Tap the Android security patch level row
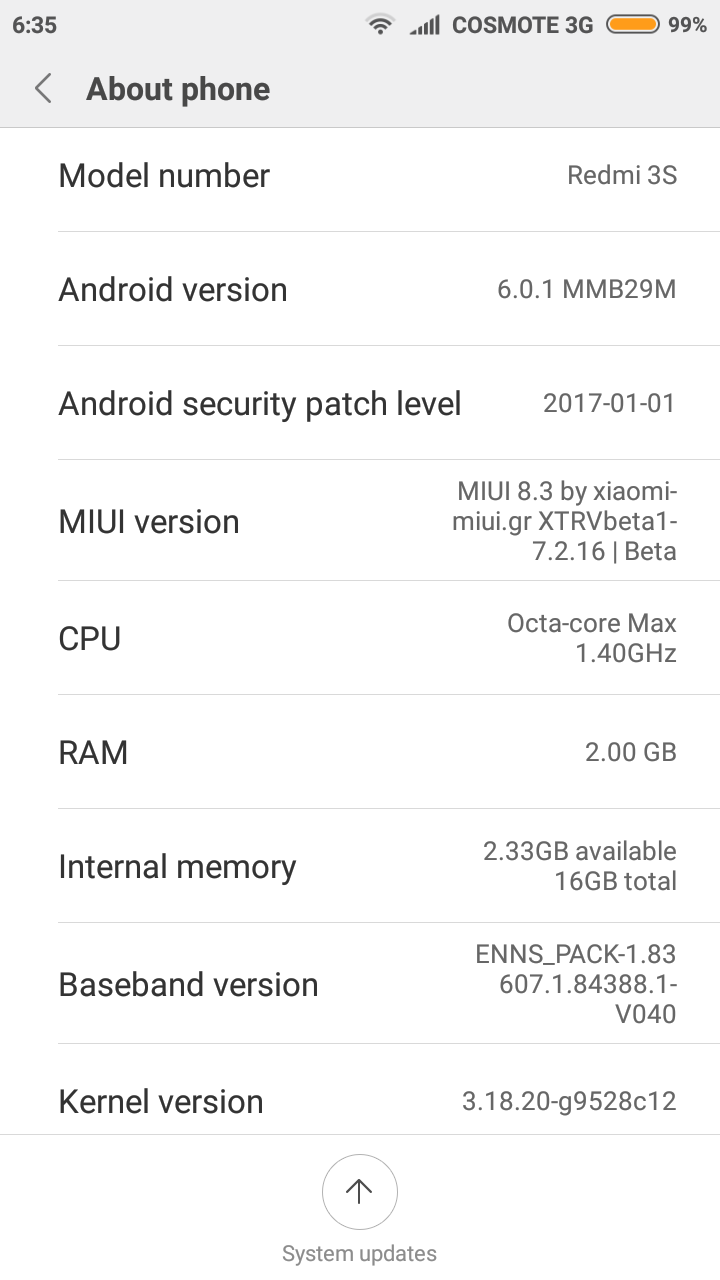Image resolution: width=720 pixels, height=1280 pixels. 360,404
